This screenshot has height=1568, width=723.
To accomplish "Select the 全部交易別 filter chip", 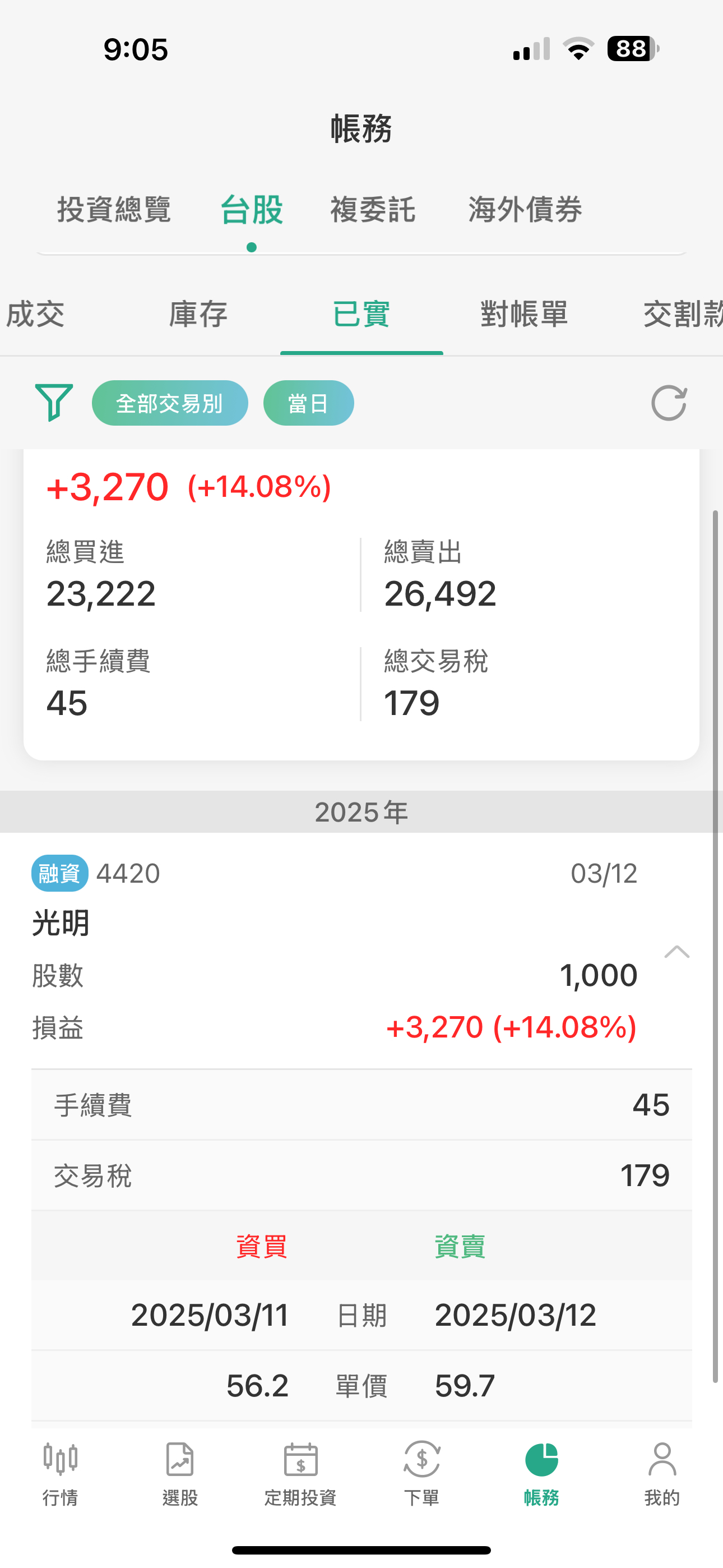I will pos(170,403).
